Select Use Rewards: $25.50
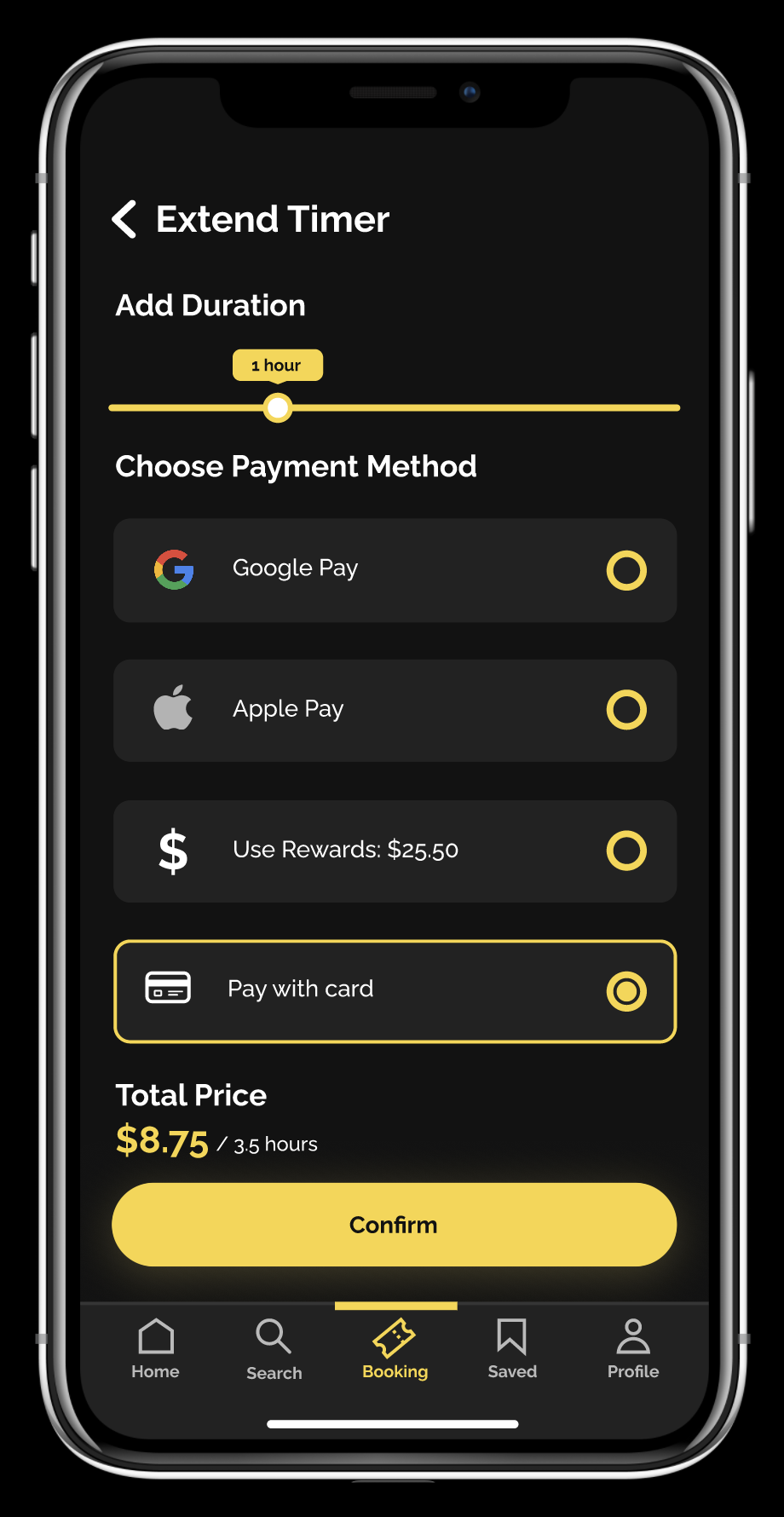The height and width of the screenshot is (1517, 784). click(x=395, y=851)
